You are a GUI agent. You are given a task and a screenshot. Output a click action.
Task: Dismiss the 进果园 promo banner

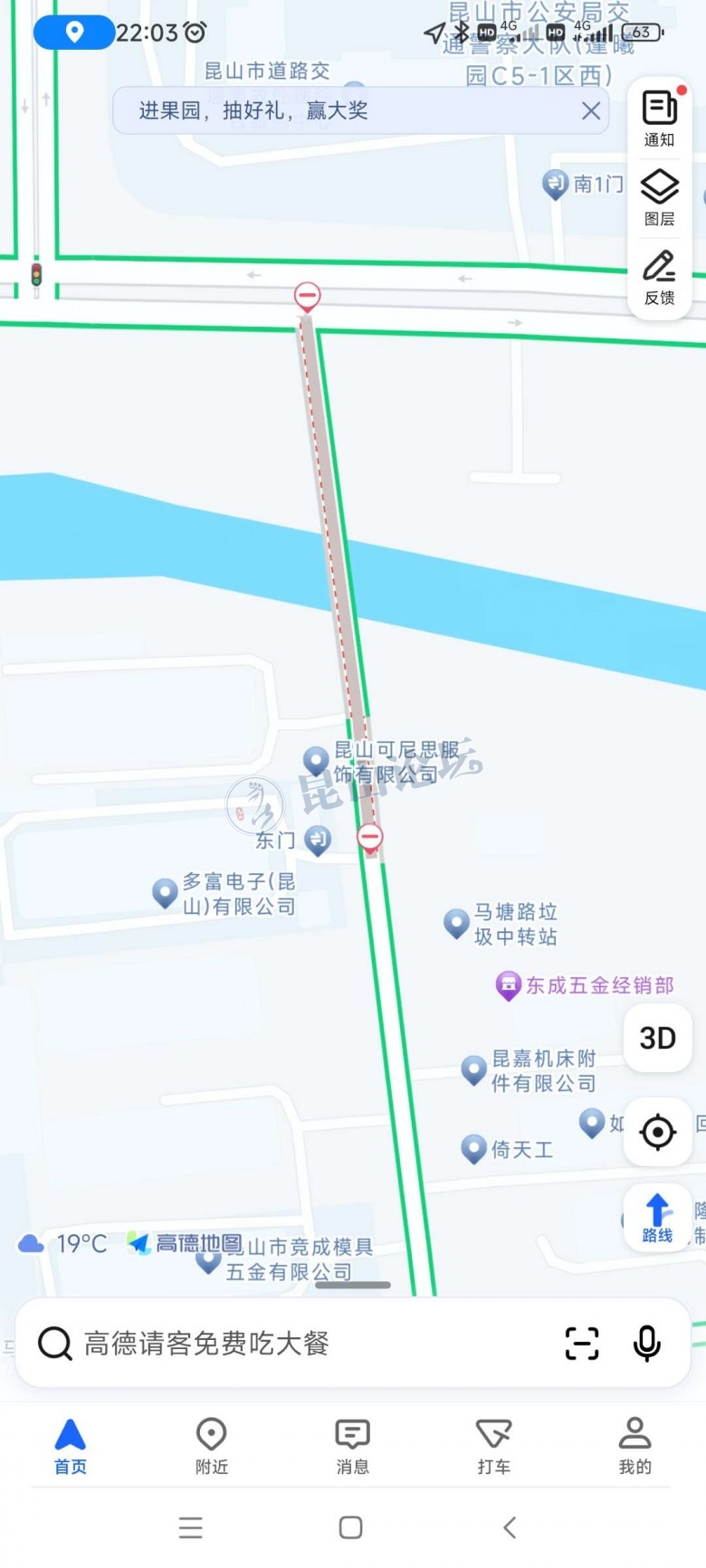point(591,111)
